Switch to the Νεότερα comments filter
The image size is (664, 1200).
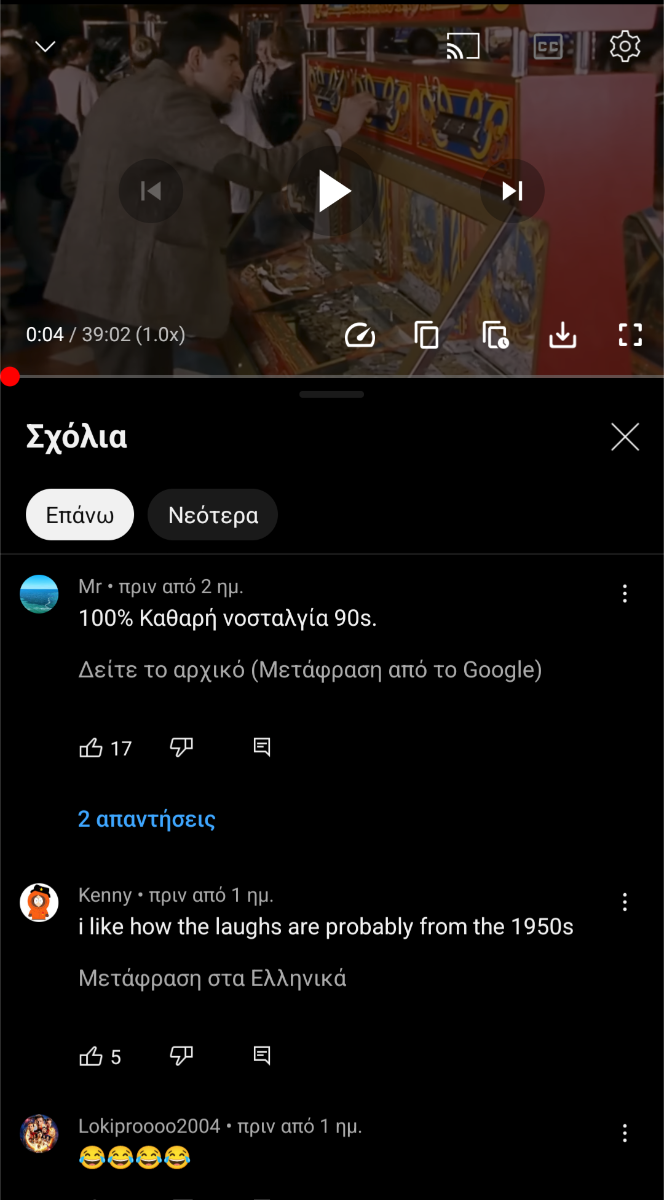click(213, 515)
